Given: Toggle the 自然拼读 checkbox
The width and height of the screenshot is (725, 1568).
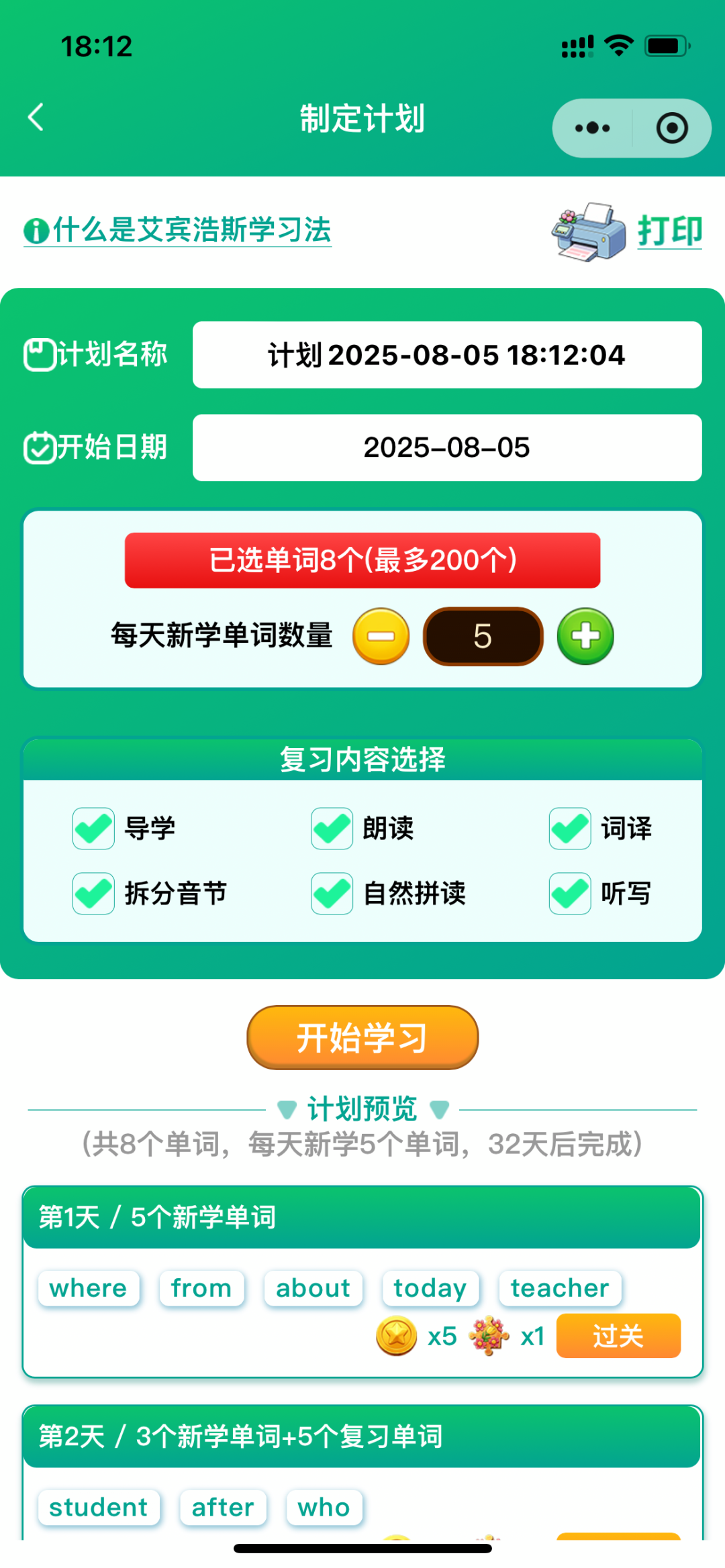Looking at the screenshot, I should [330, 894].
